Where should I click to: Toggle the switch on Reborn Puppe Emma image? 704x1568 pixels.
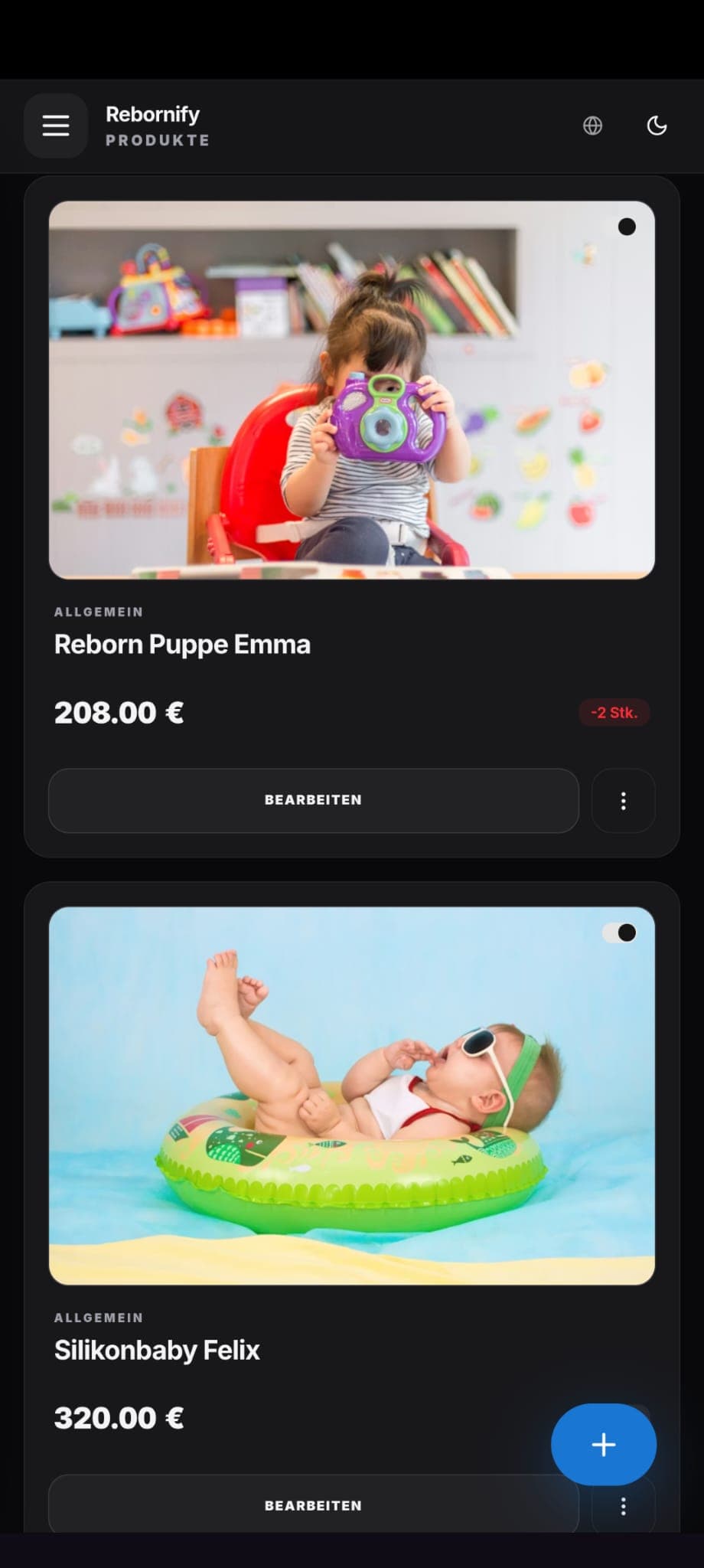[x=619, y=227]
